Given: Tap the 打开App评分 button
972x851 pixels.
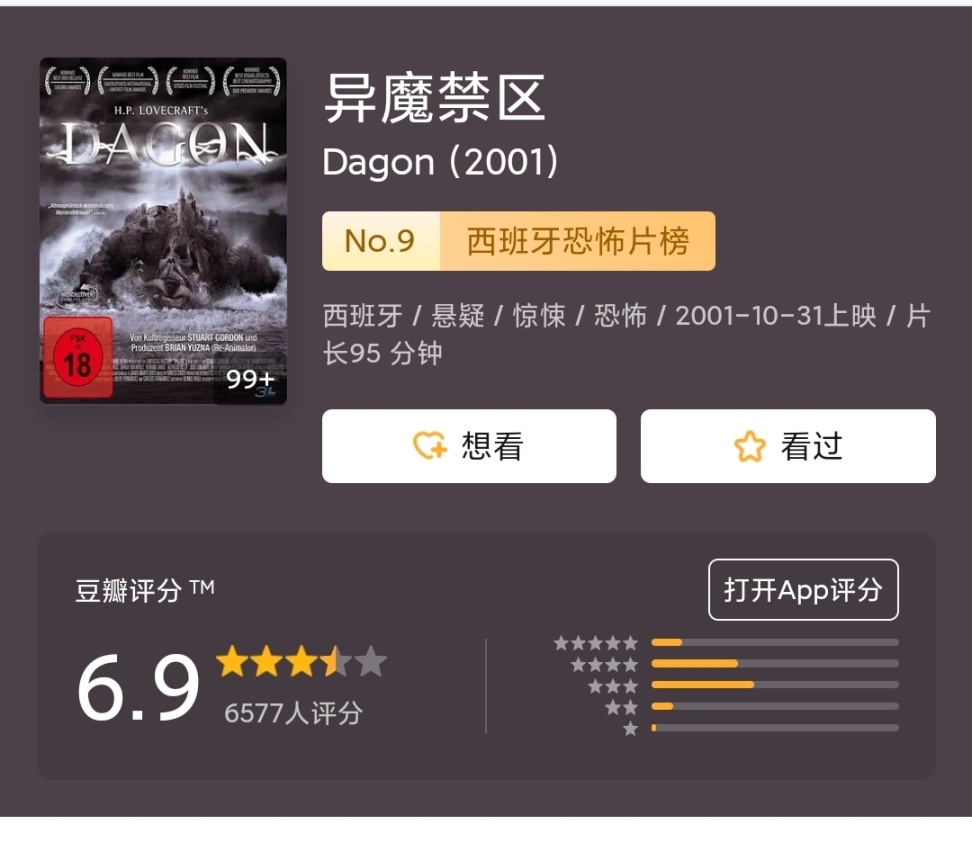Looking at the screenshot, I should 803,590.
